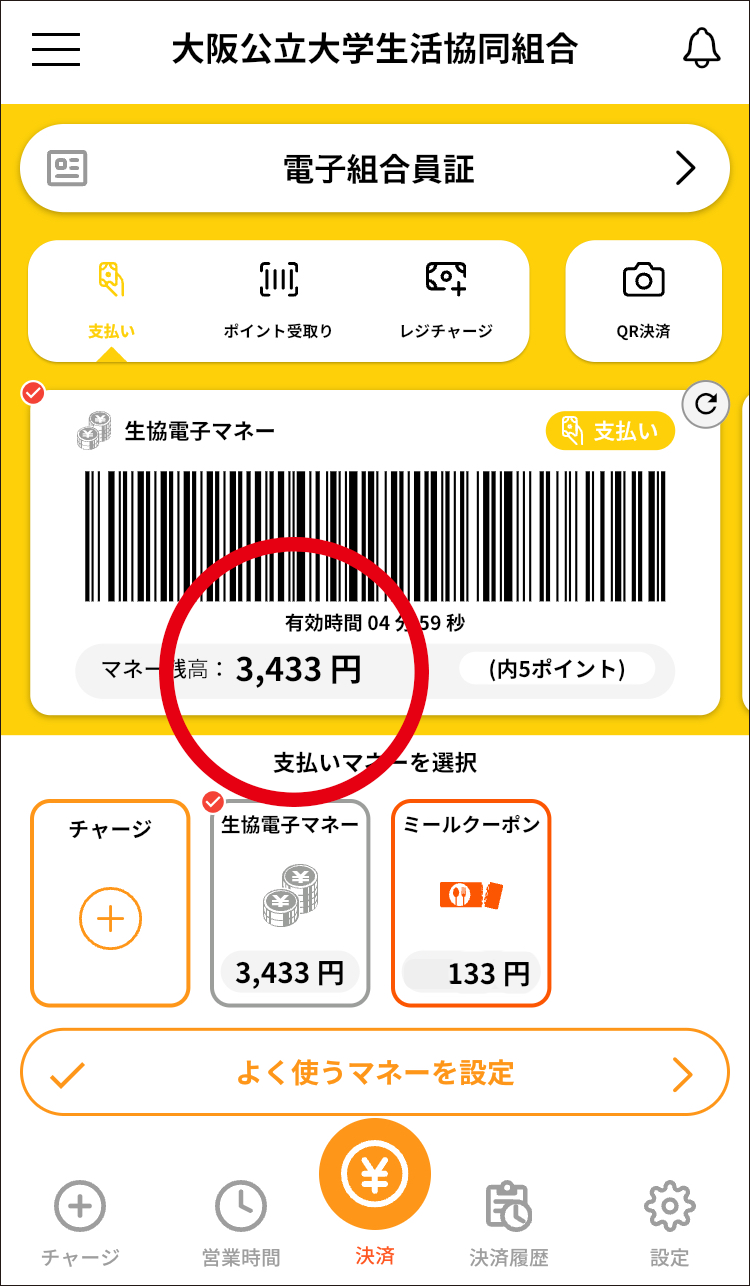750x1286 pixels.
Task: Go to チャージ in bottom navigation
Action: point(81,1223)
